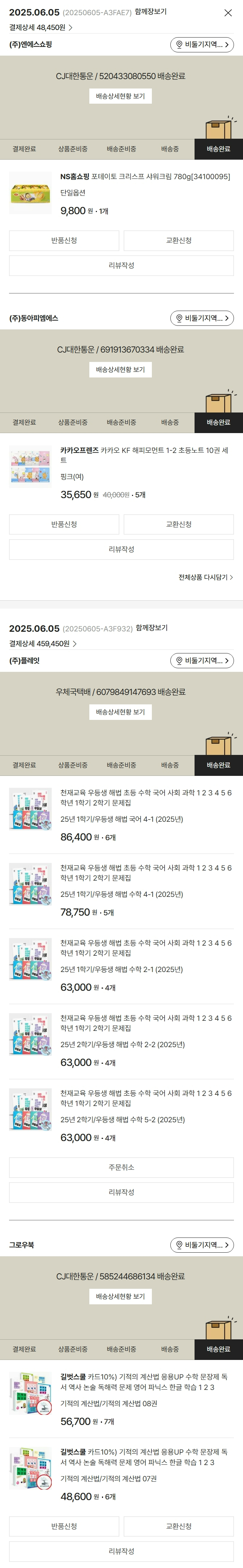Request 반품신청 for 포테이토 크리스프 샤워크림

click(64, 241)
